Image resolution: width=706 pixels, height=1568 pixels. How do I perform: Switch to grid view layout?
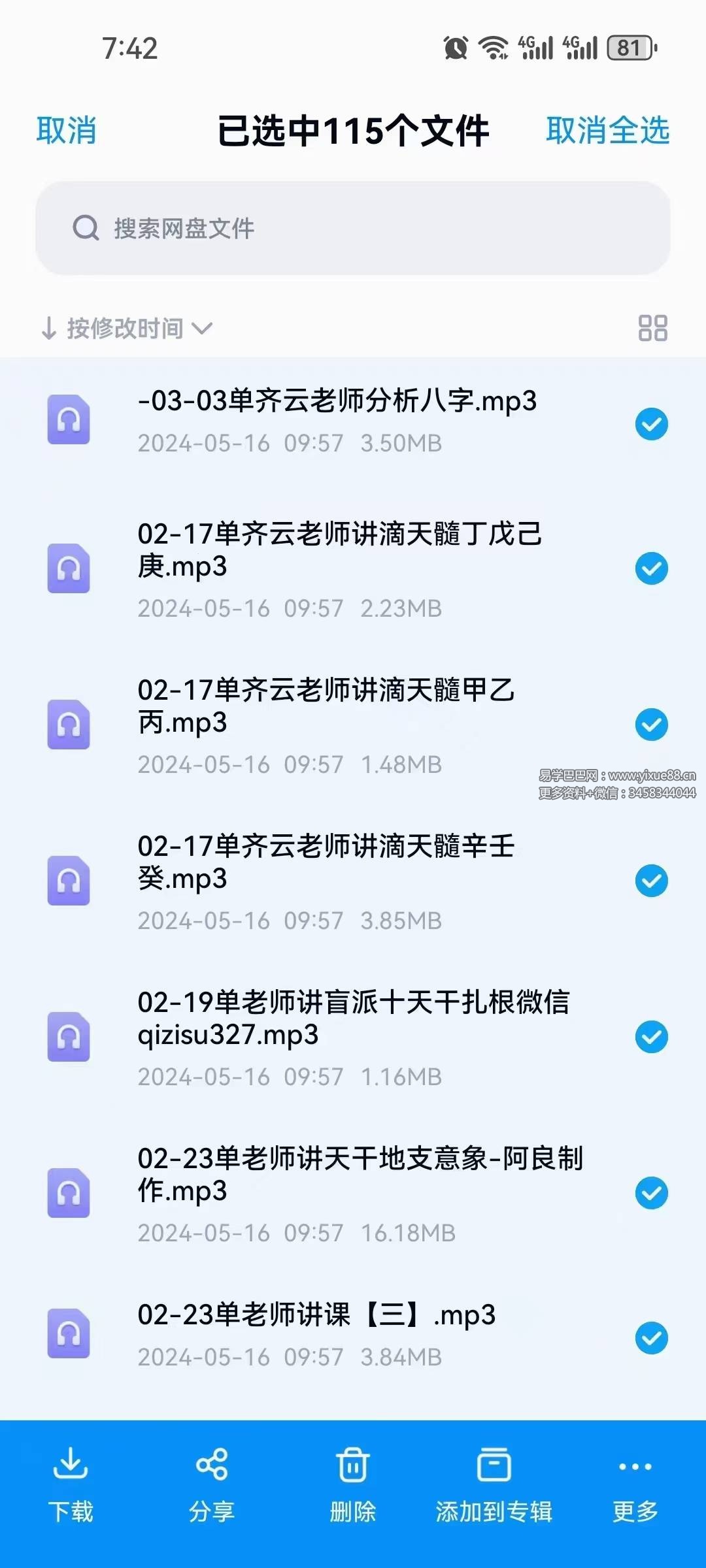(653, 328)
